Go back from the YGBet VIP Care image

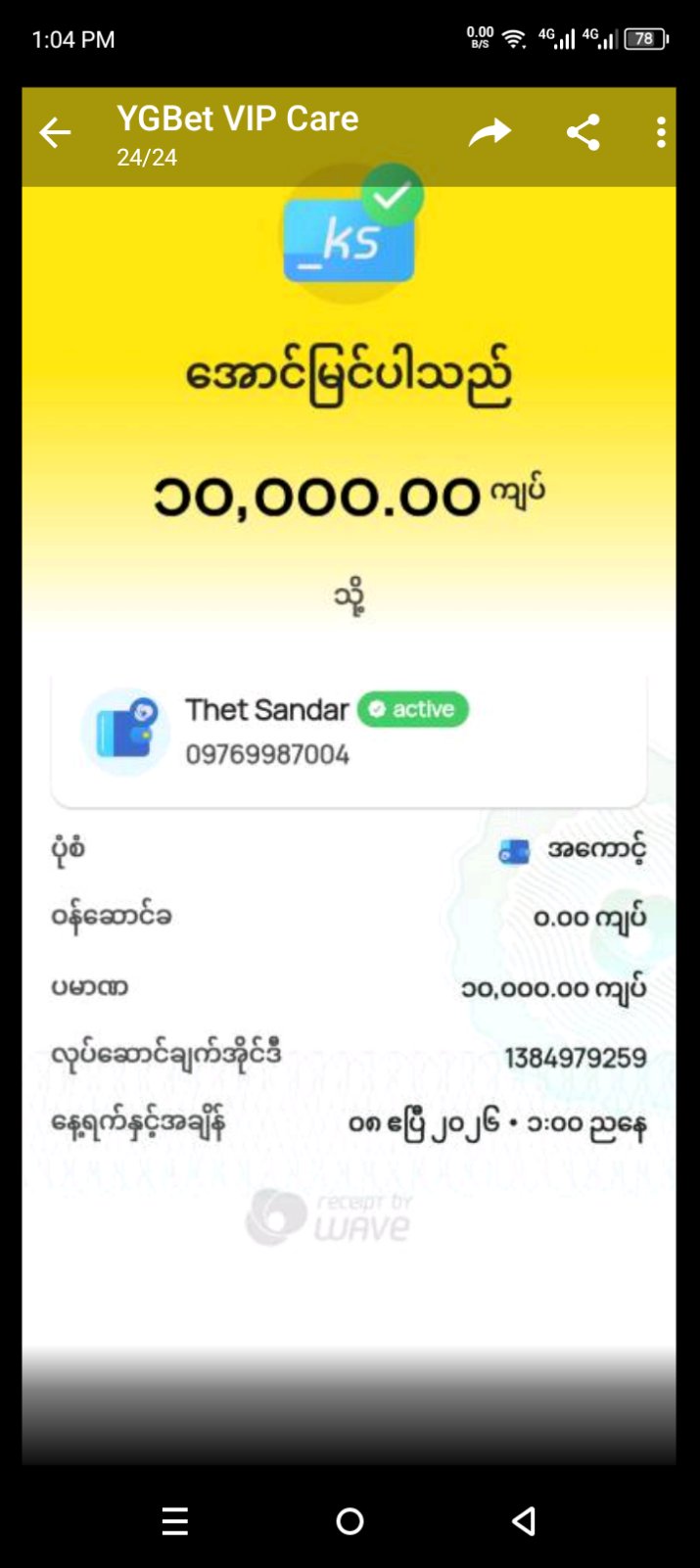click(56, 133)
